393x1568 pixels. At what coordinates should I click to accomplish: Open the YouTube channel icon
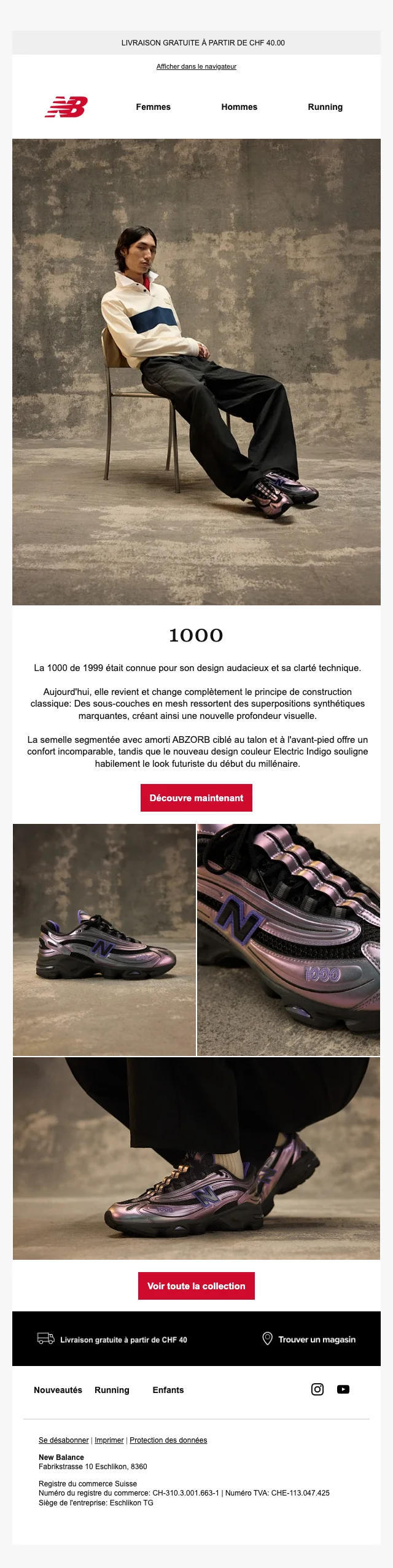pyautogui.click(x=343, y=1389)
